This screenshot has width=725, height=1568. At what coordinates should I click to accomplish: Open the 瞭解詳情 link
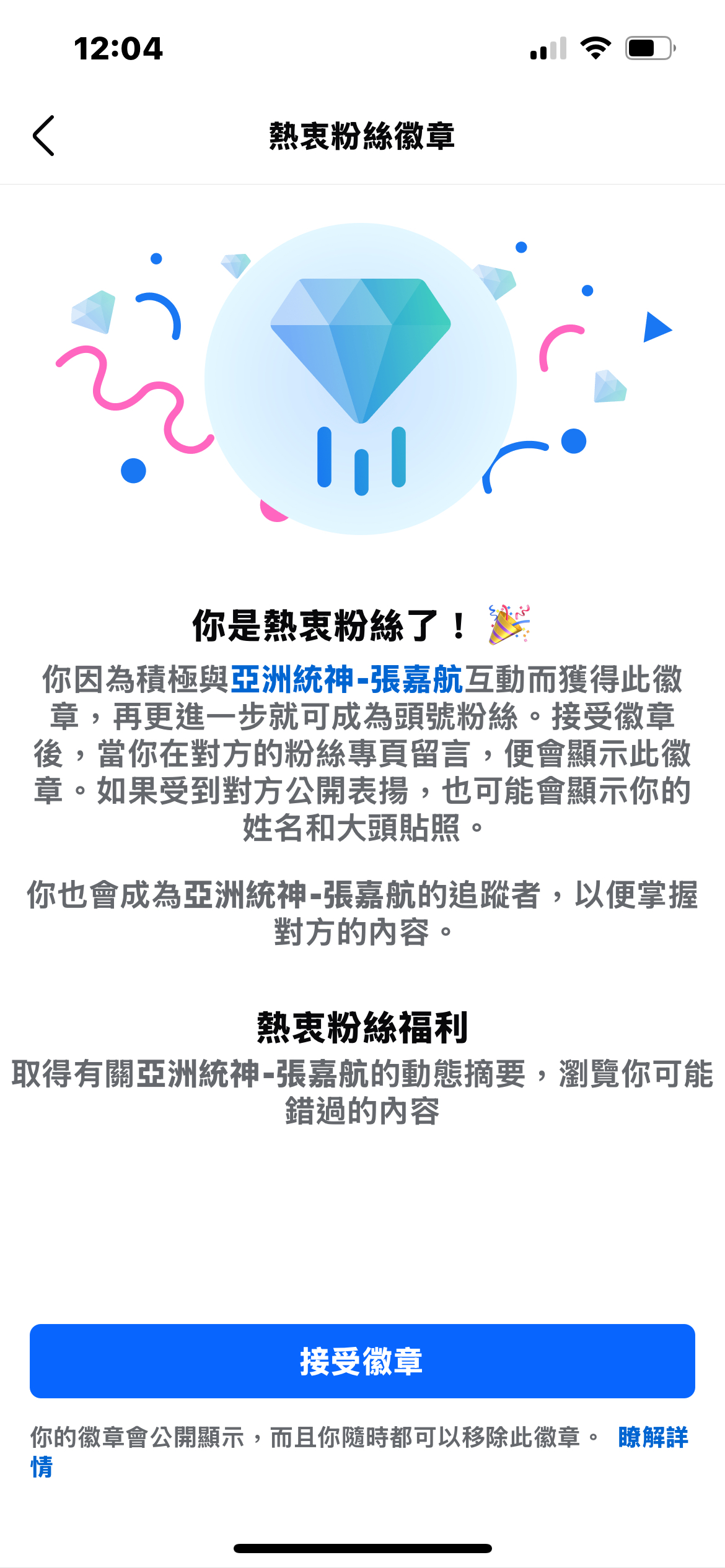pos(652,1437)
